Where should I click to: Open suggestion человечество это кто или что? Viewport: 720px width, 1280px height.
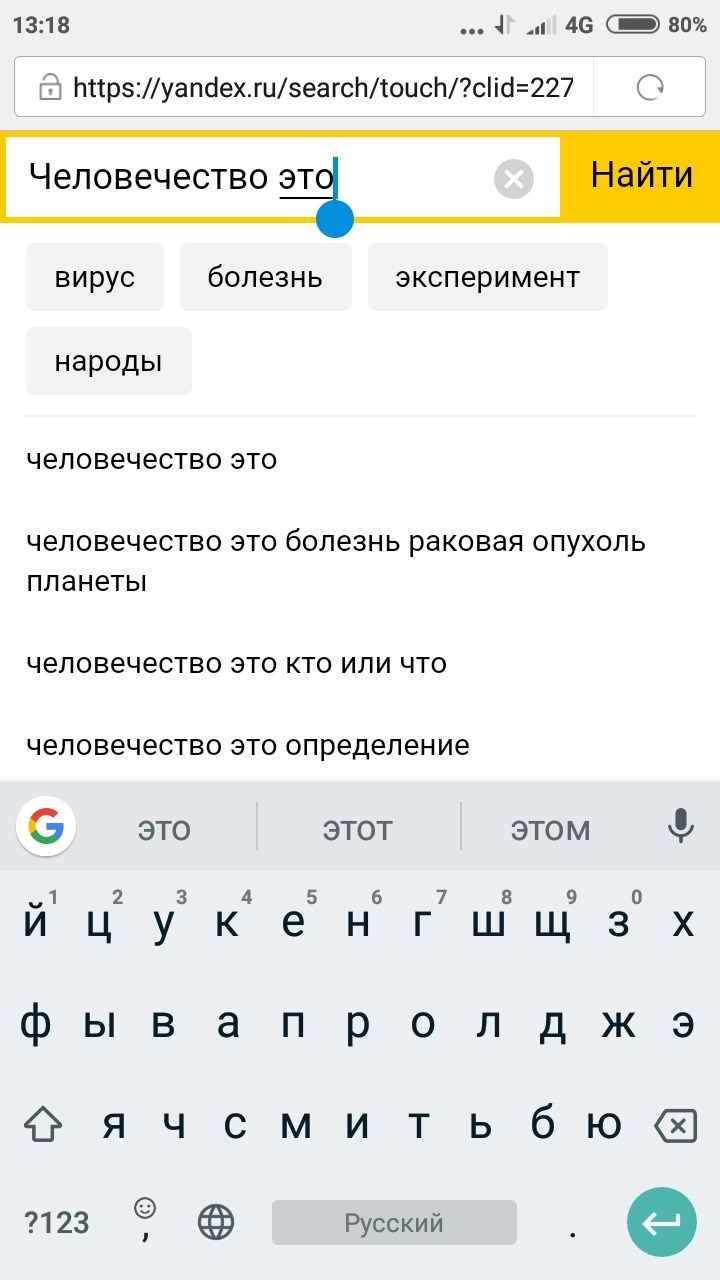point(236,664)
